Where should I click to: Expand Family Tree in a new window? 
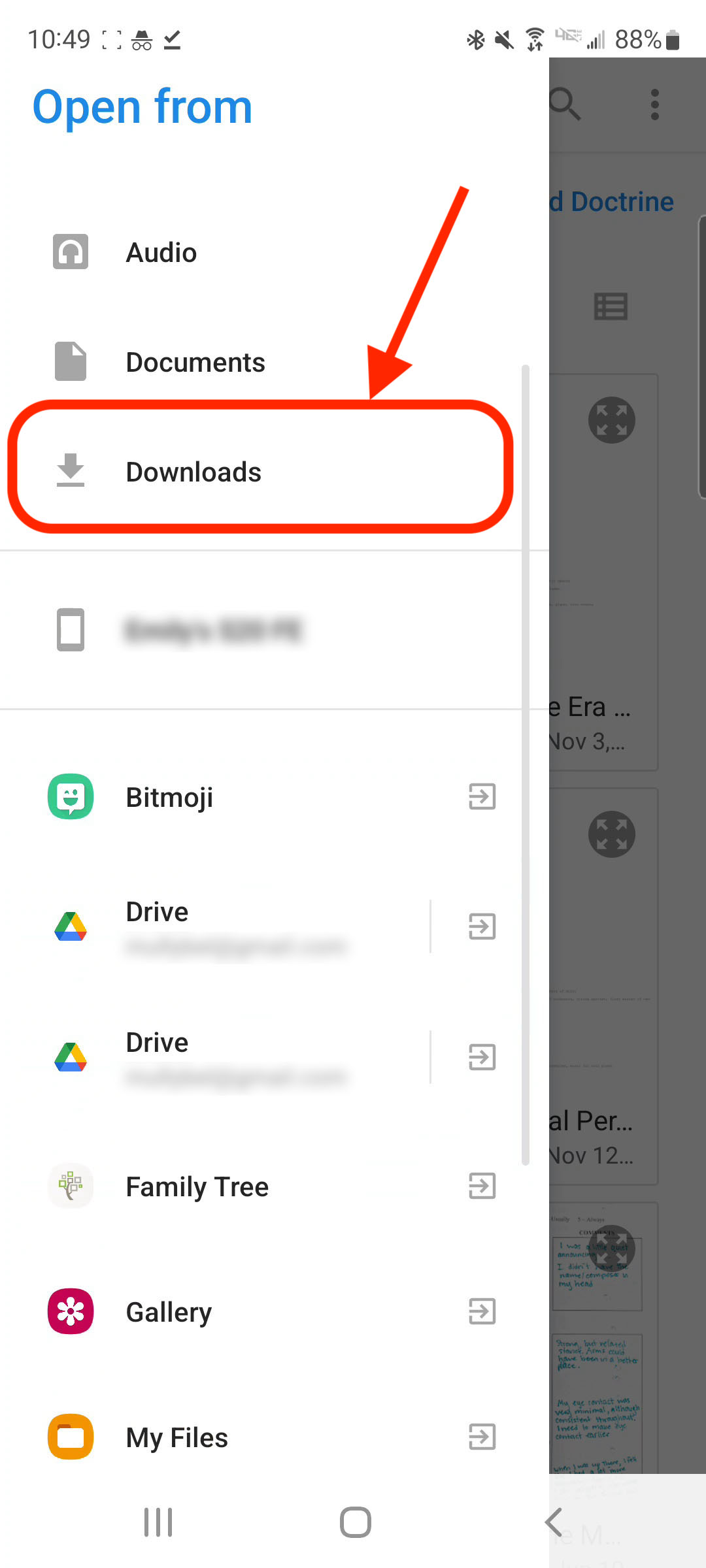[481, 1186]
